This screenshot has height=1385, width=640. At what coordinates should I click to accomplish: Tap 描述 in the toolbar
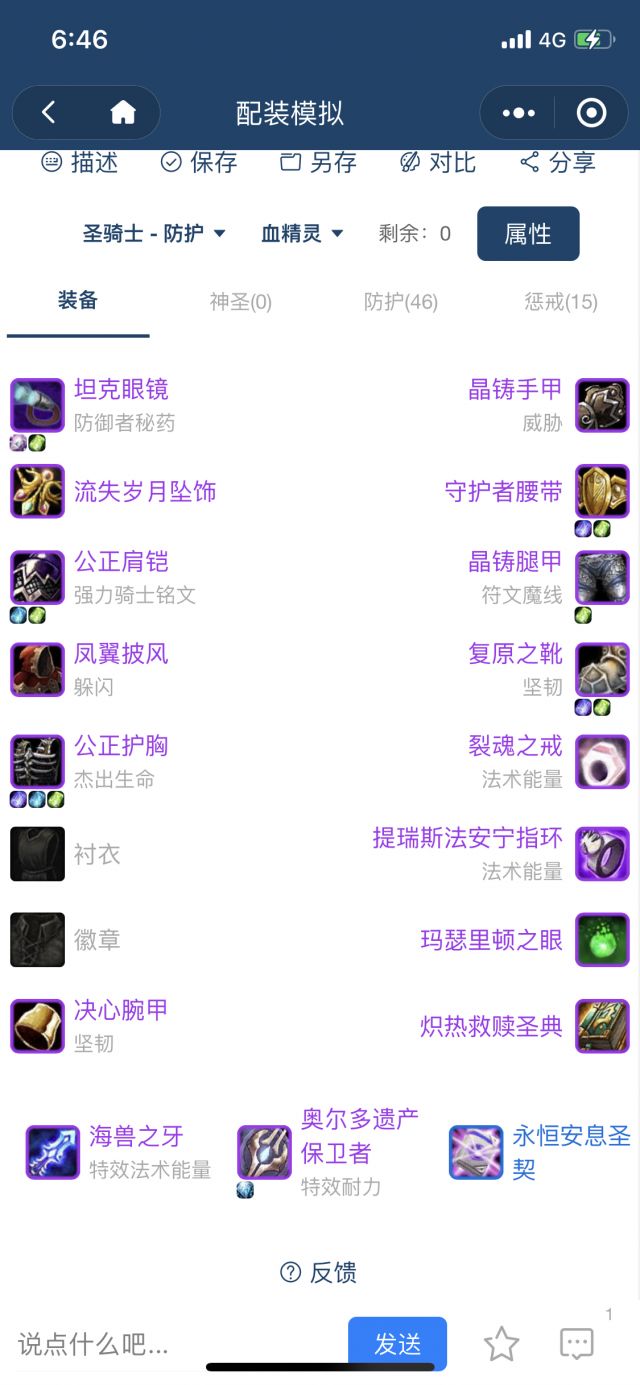80,162
